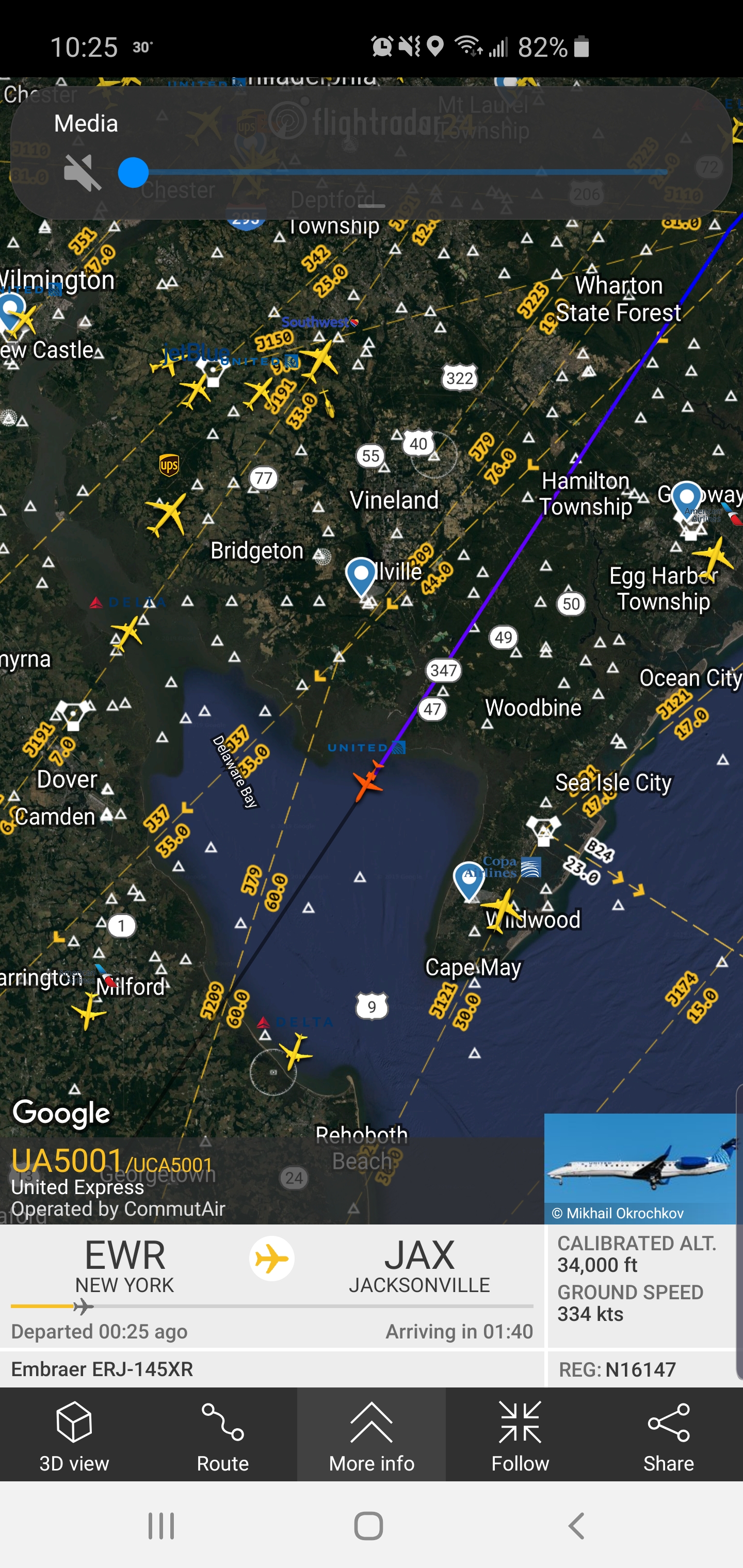This screenshot has height=1568, width=743.
Task: Open recent apps from navigation bar
Action: click(x=161, y=1526)
